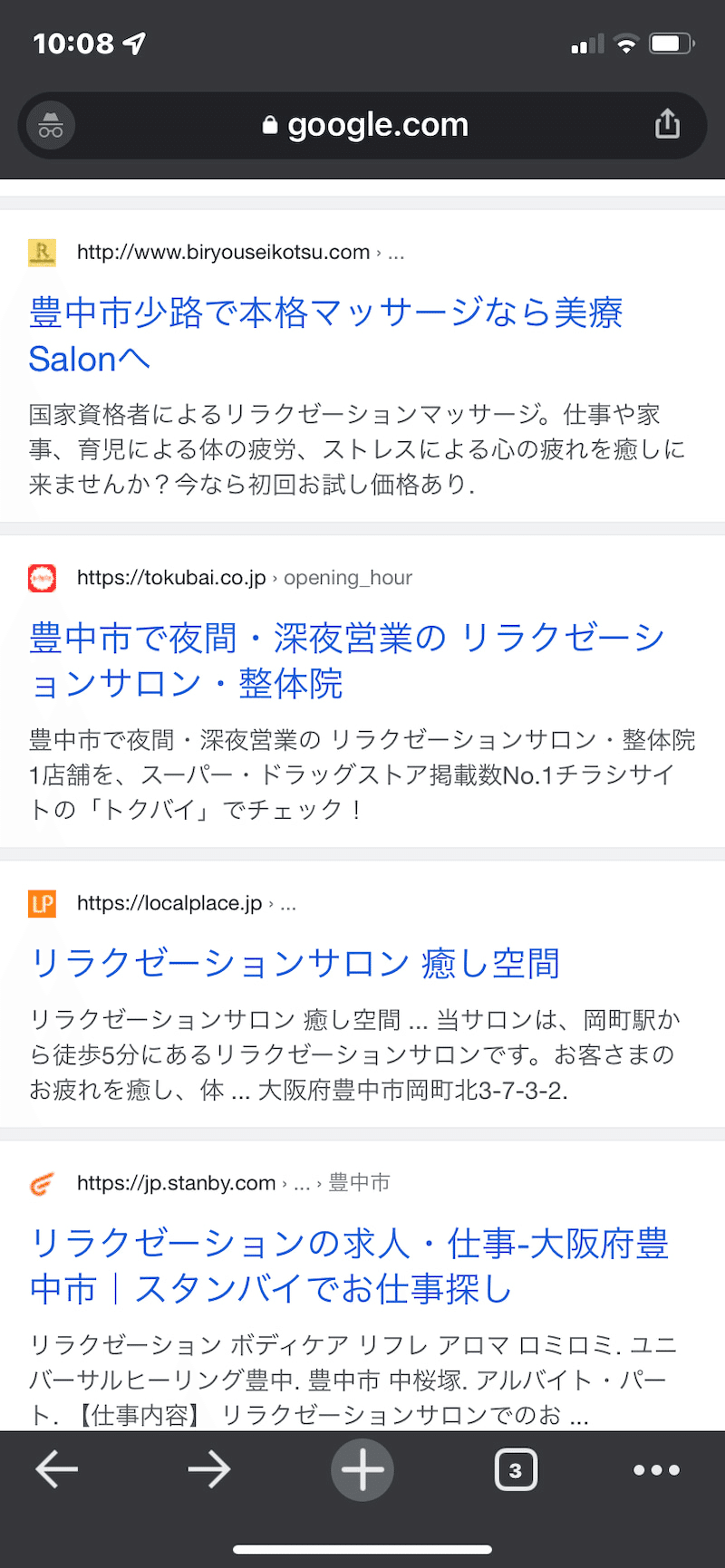The height and width of the screenshot is (1568, 725).
Task: Go forward to the next page
Action: (x=209, y=1469)
